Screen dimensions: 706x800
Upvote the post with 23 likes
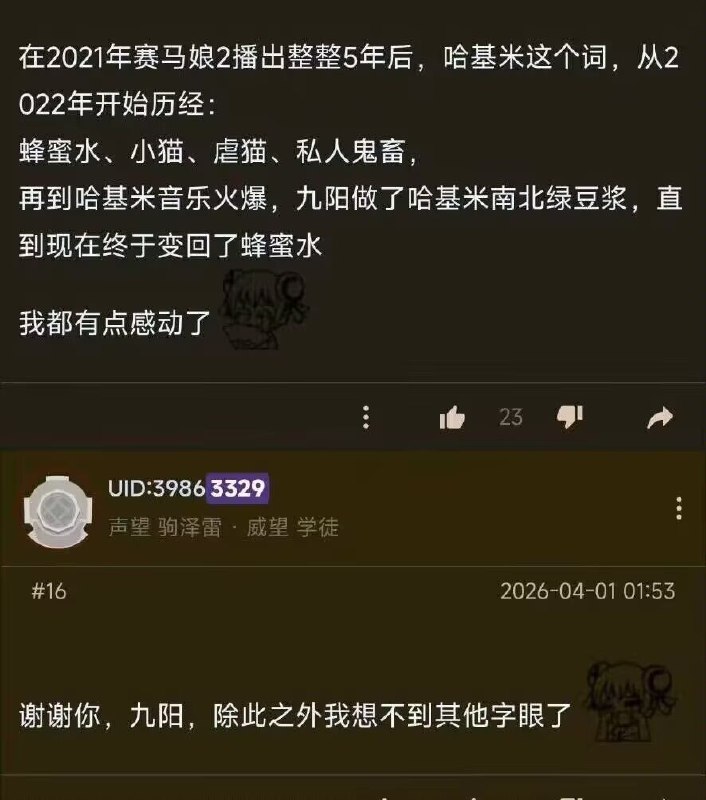click(x=452, y=417)
